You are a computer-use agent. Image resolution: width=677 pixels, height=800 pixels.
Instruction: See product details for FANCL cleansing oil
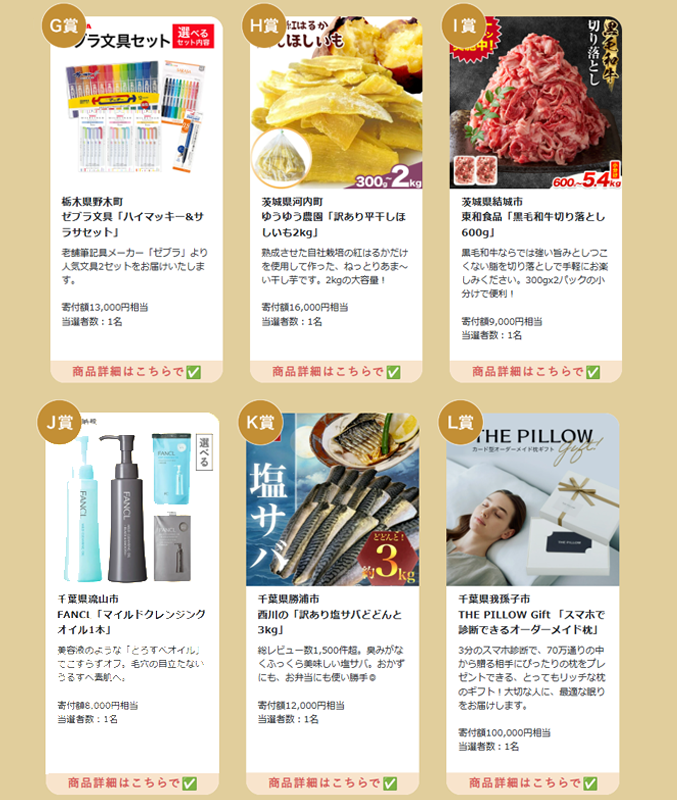(132, 782)
